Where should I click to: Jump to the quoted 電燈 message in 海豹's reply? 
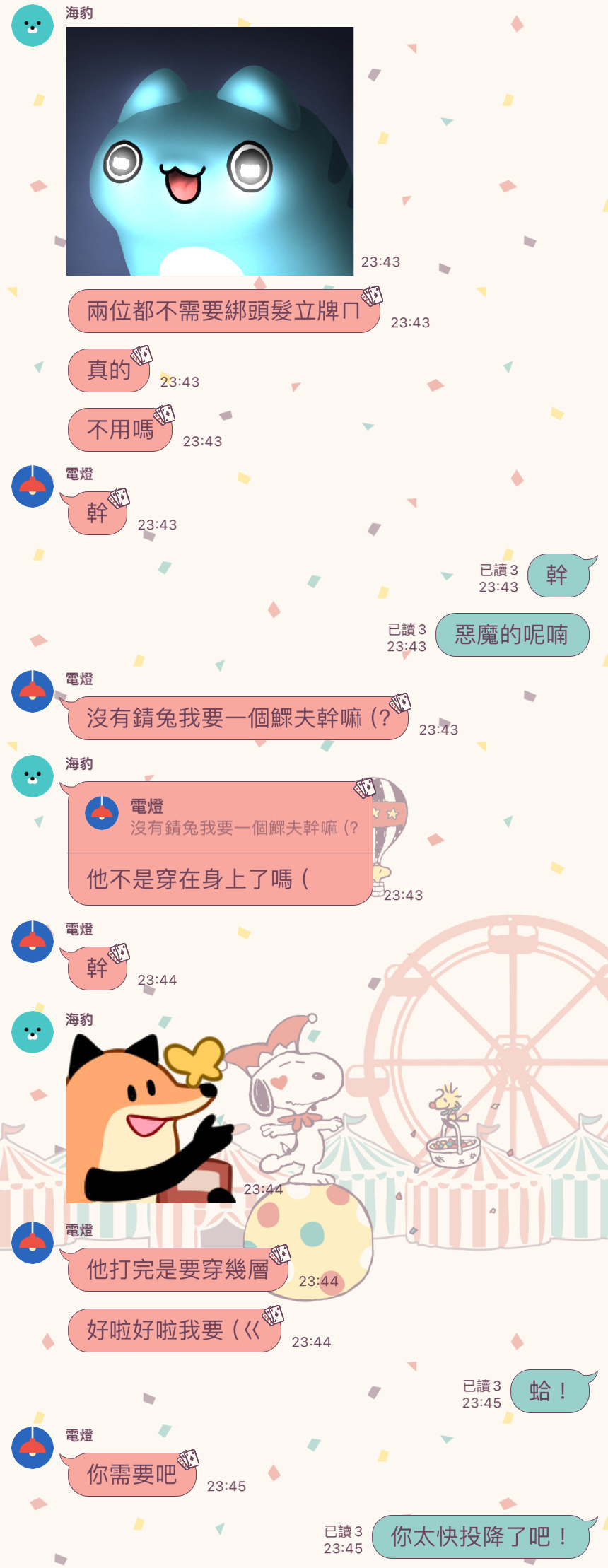tap(219, 817)
